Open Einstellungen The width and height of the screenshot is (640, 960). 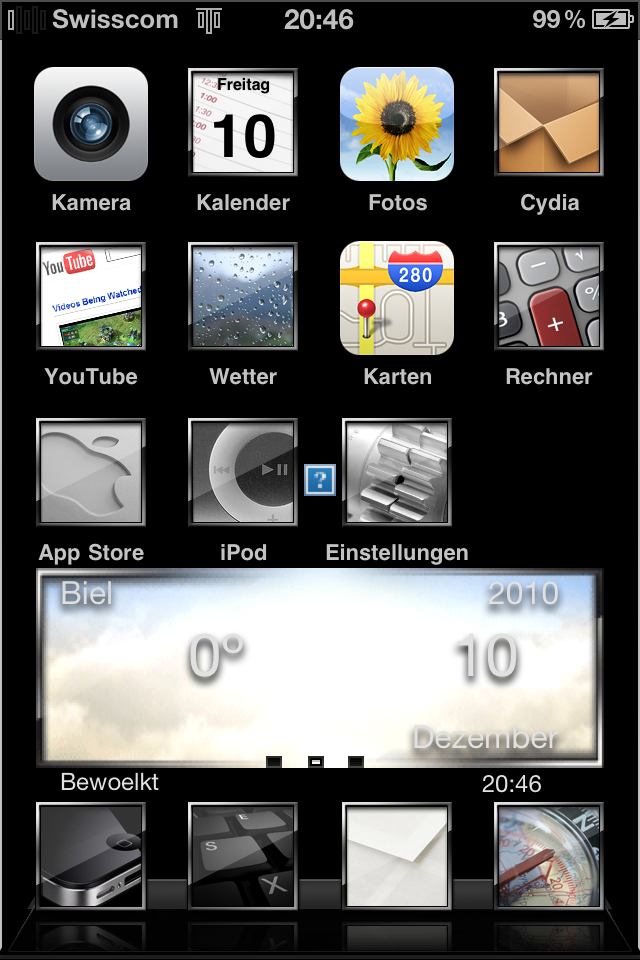tap(397, 472)
